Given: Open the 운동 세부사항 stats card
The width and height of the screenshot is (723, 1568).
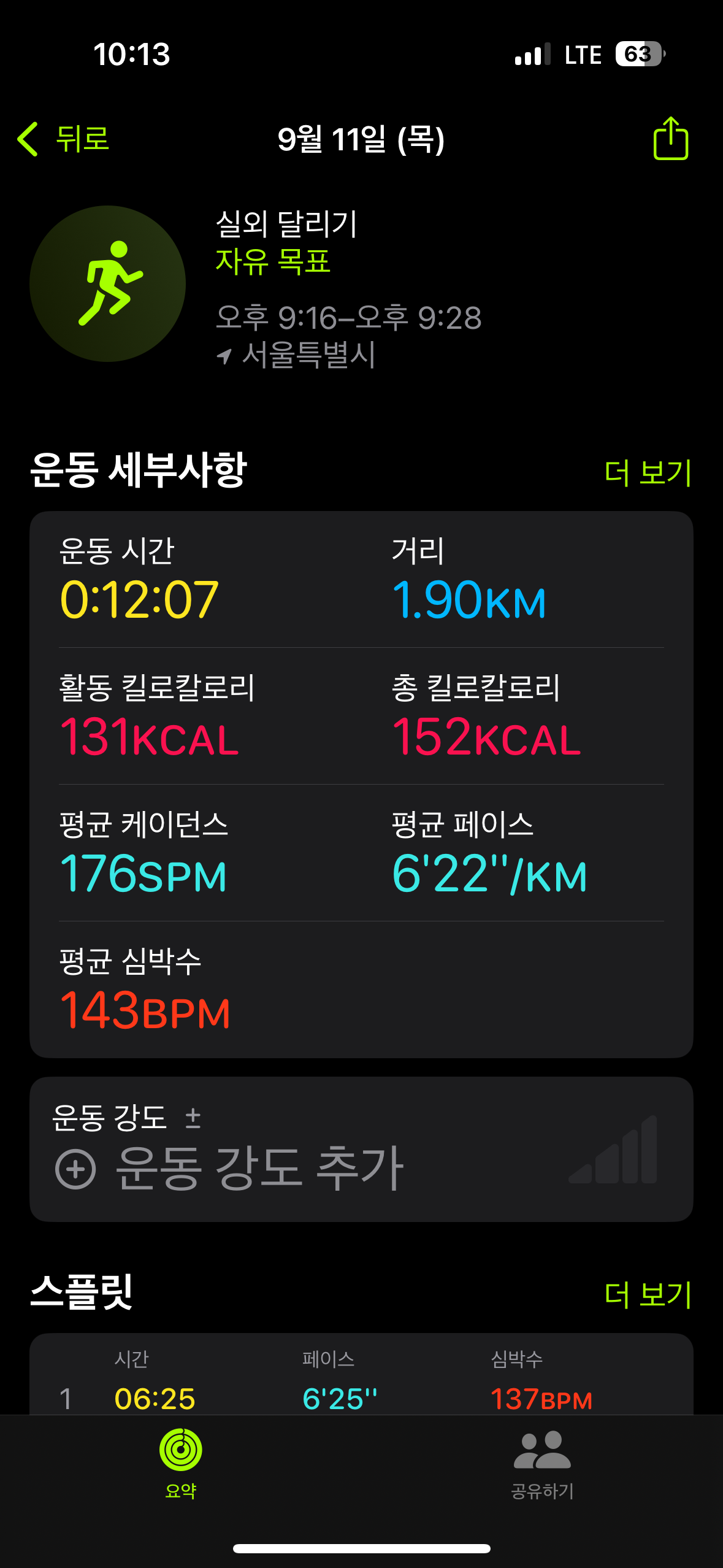Looking at the screenshot, I should click(x=361, y=784).
